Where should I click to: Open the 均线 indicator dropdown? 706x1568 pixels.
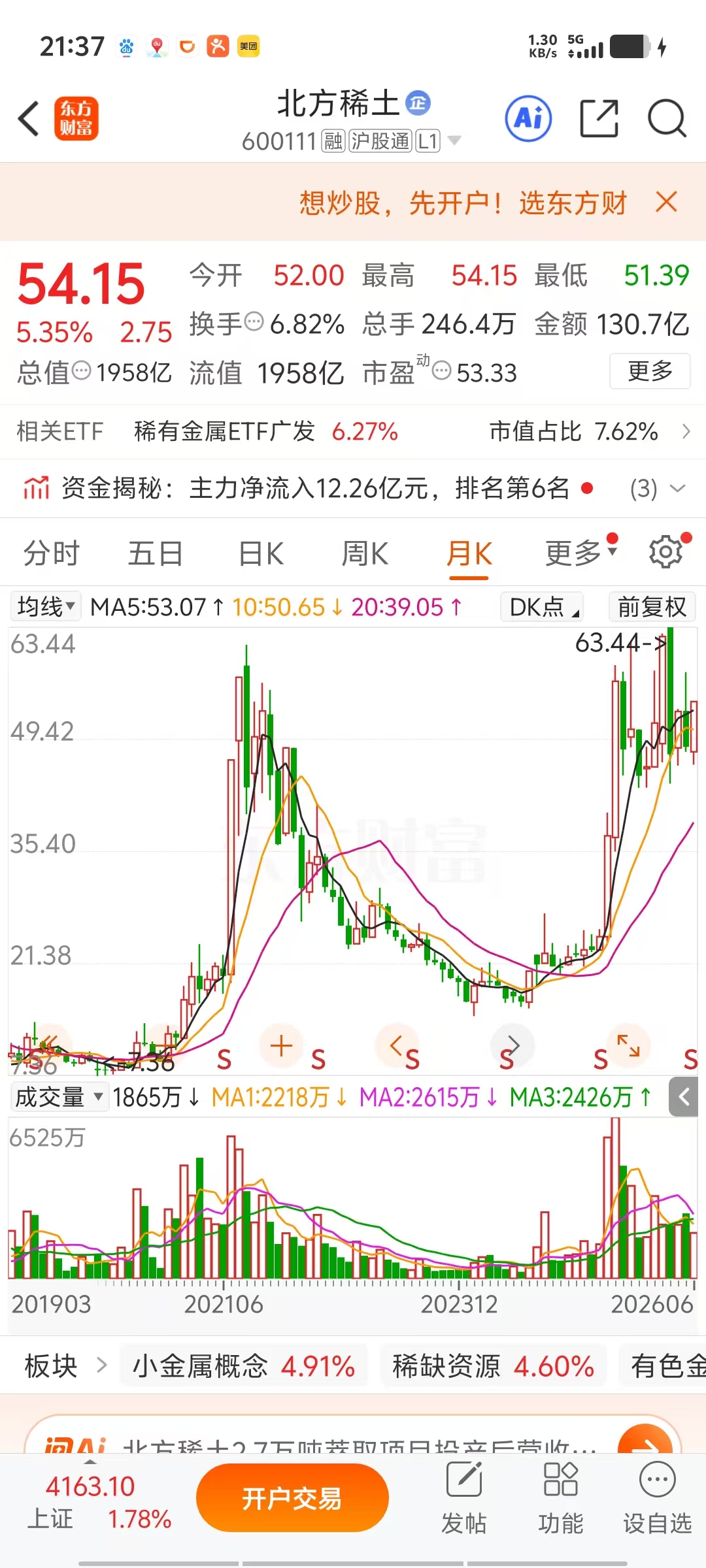45,606
